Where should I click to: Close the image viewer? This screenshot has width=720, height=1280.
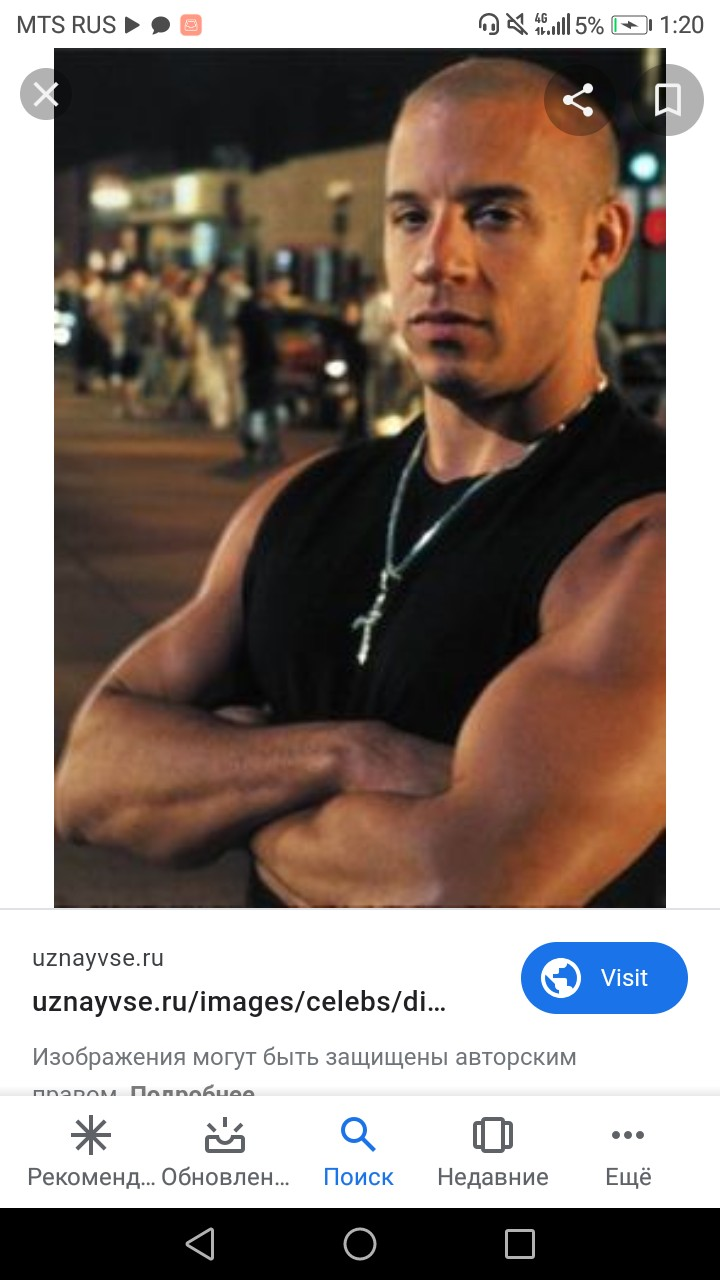45,95
